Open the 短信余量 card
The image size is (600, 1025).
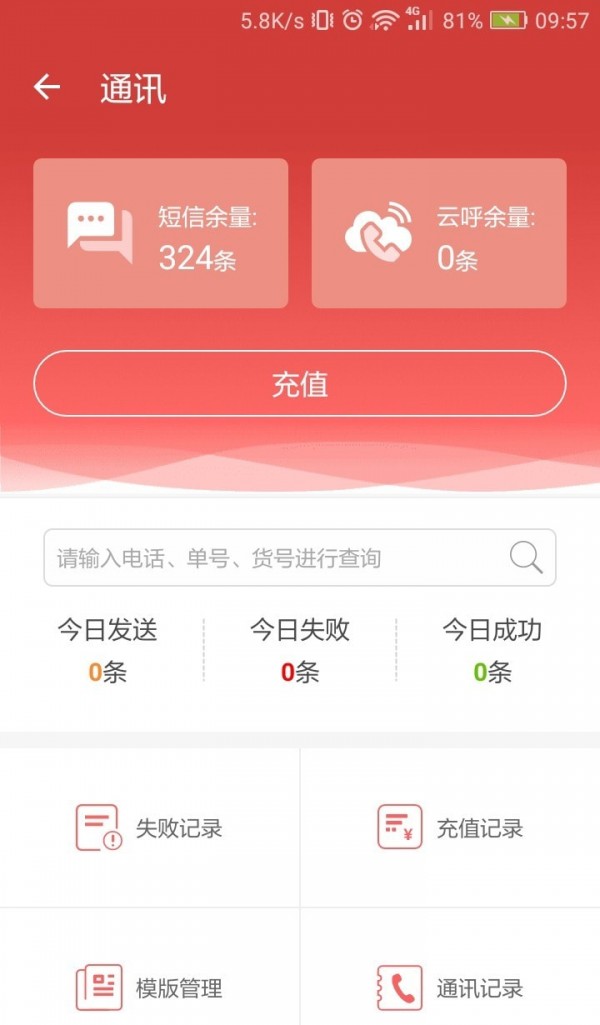(161, 233)
